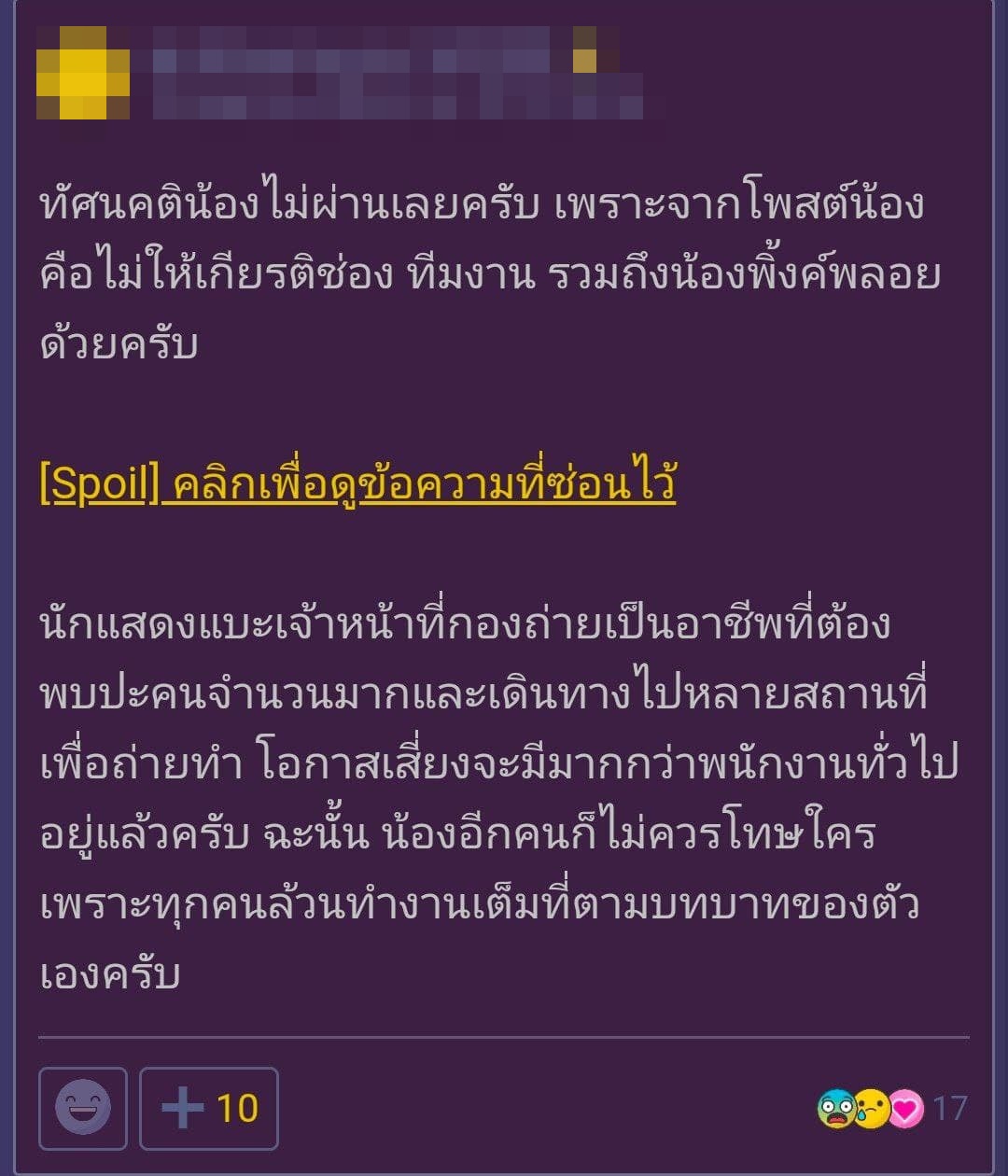Upvote the comment with plus 10
This screenshot has width=1008, height=1176.
coord(209,1108)
